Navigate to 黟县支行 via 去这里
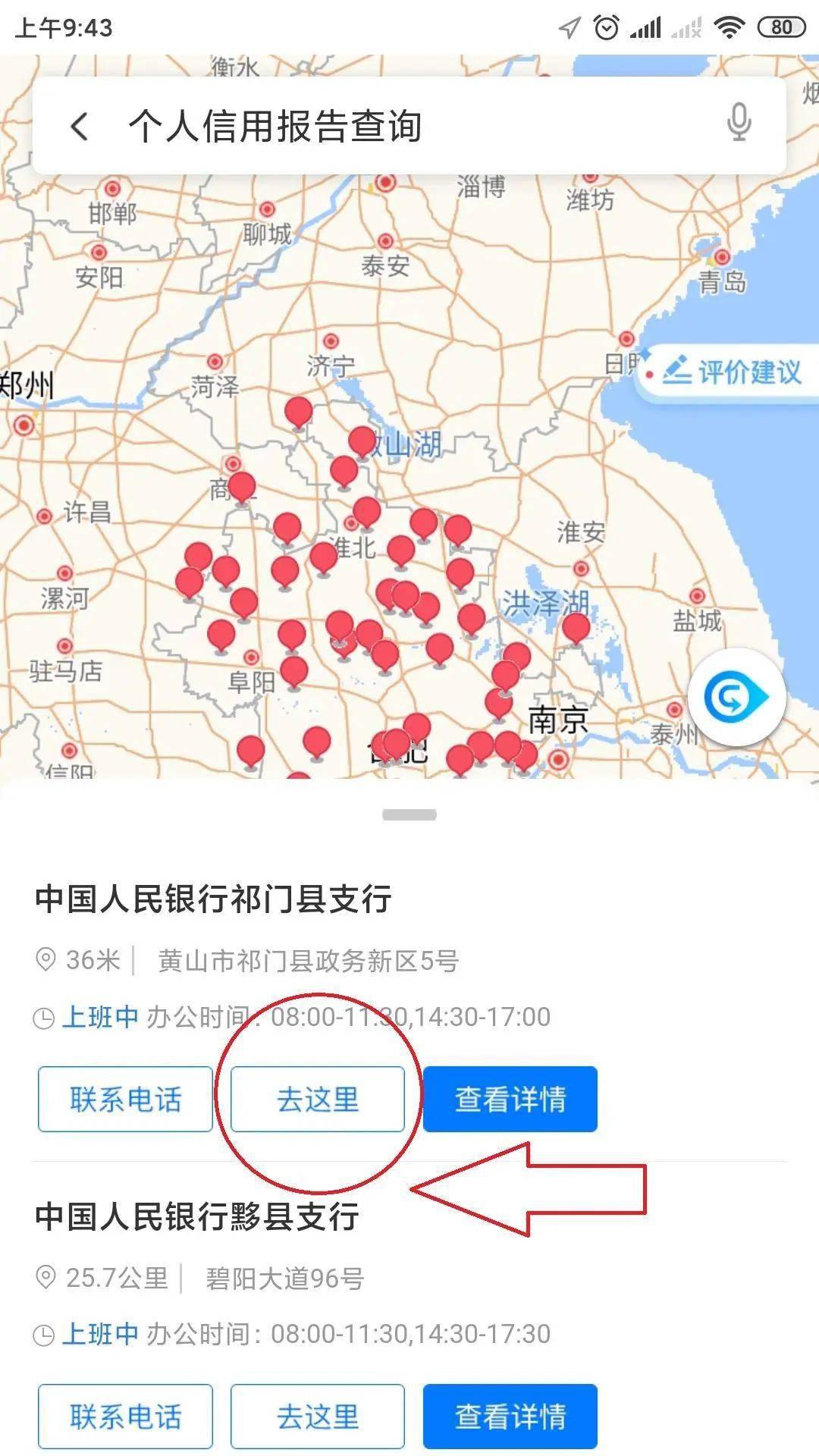The height and width of the screenshot is (1456, 819). [x=318, y=1416]
